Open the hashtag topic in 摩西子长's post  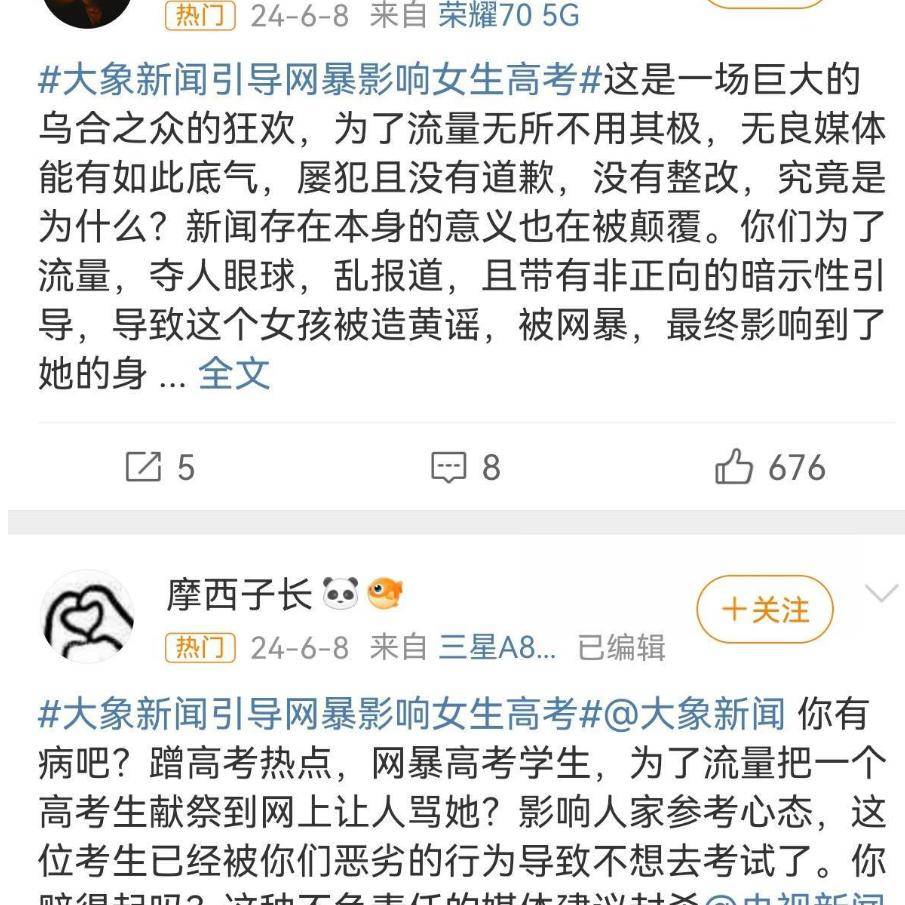(x=308, y=714)
